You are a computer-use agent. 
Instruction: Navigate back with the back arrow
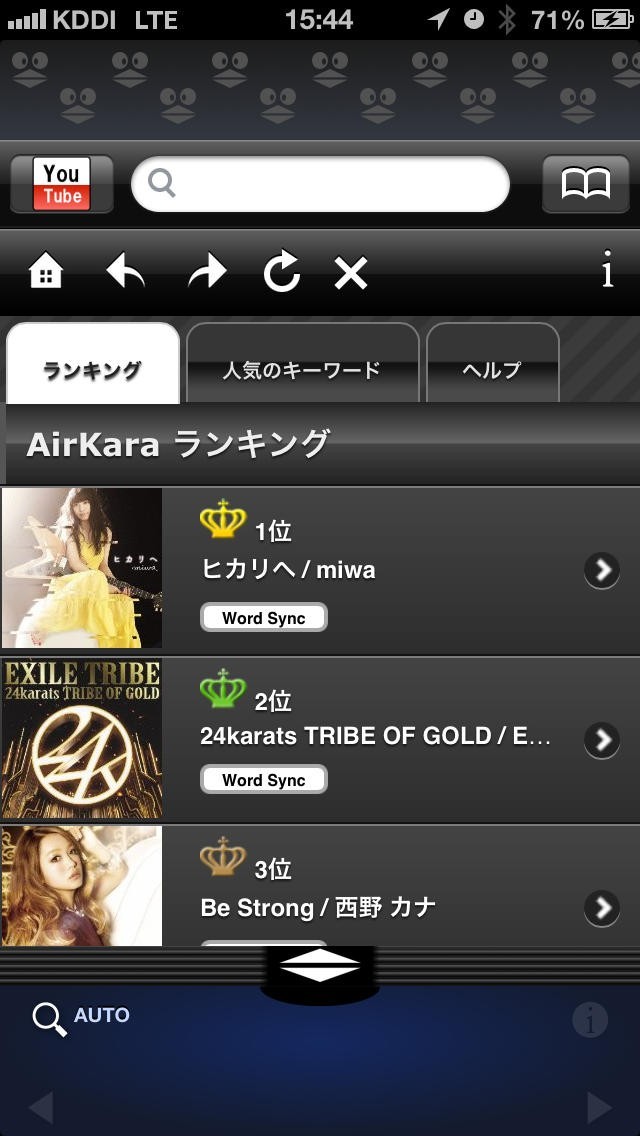[126, 271]
